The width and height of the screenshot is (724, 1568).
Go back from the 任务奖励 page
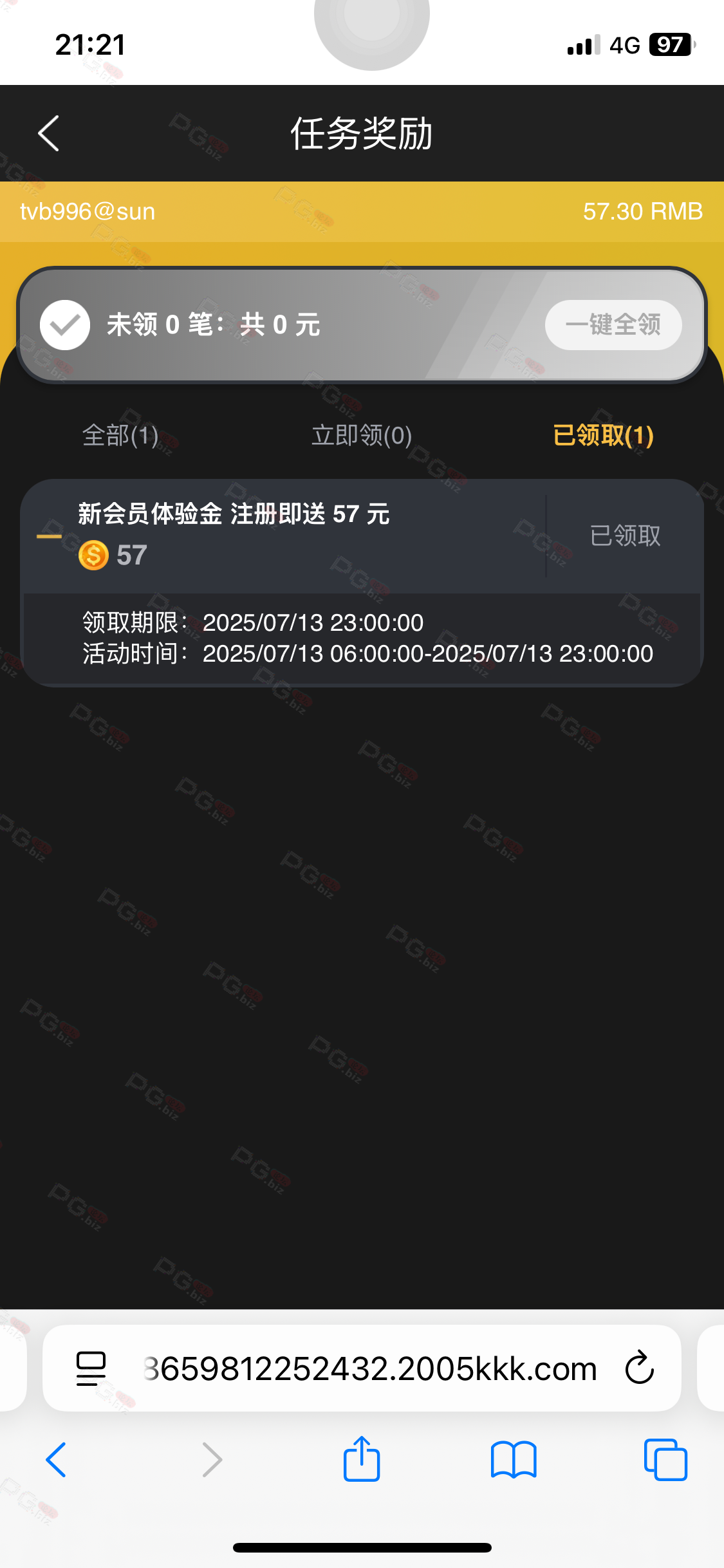click(49, 133)
